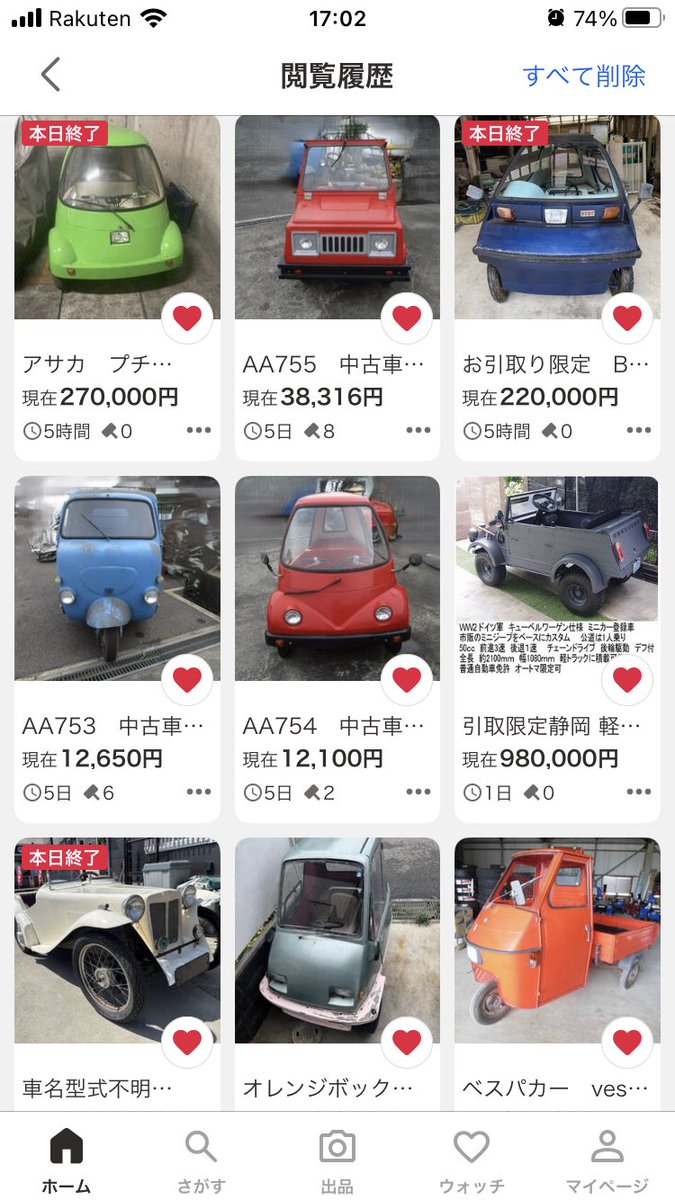Screen dimensions: 675x1200
Task: View the AA753 blue car listing
Action: (116, 578)
